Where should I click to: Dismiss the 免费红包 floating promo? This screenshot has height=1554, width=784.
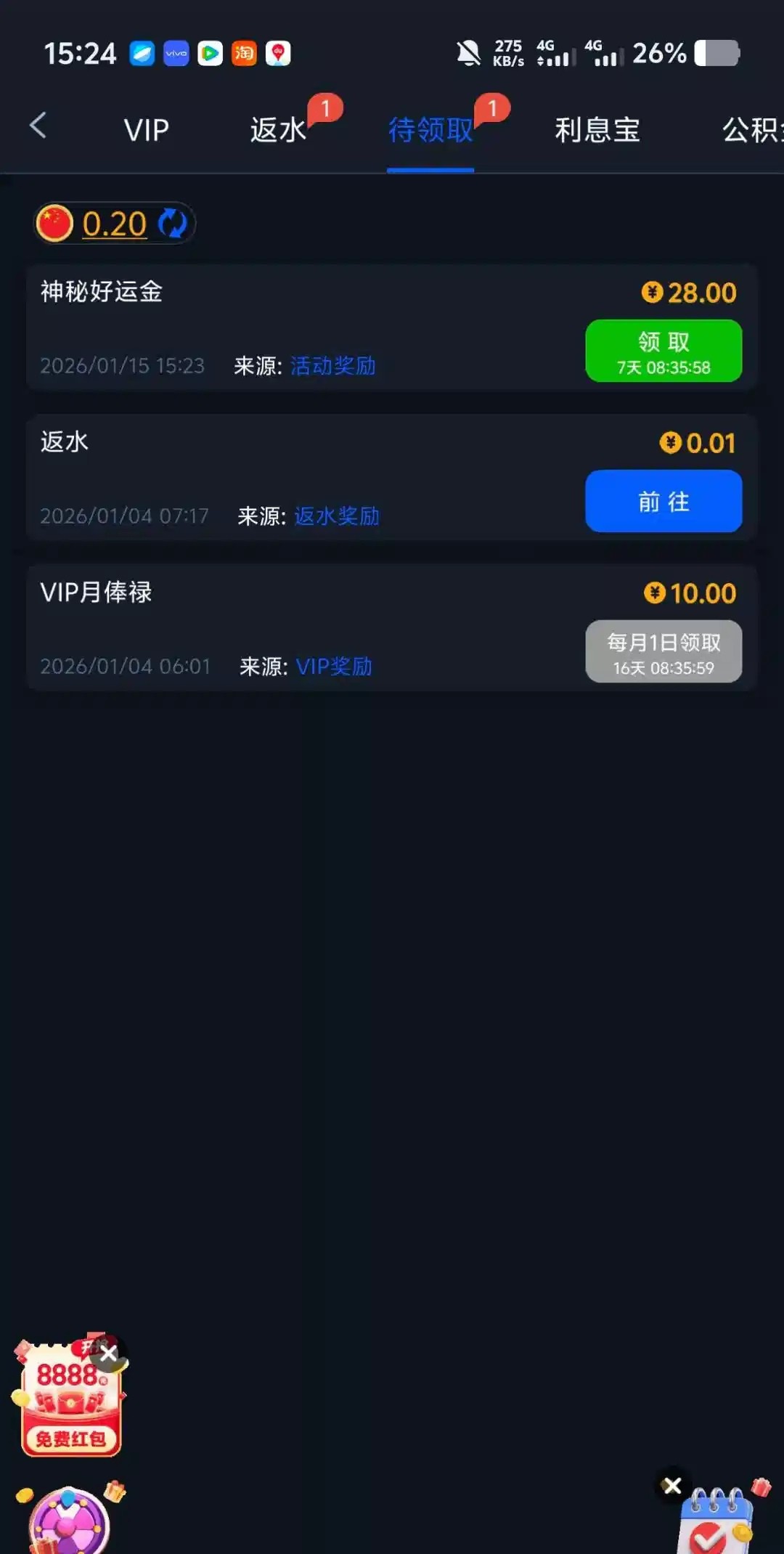[x=109, y=1354]
